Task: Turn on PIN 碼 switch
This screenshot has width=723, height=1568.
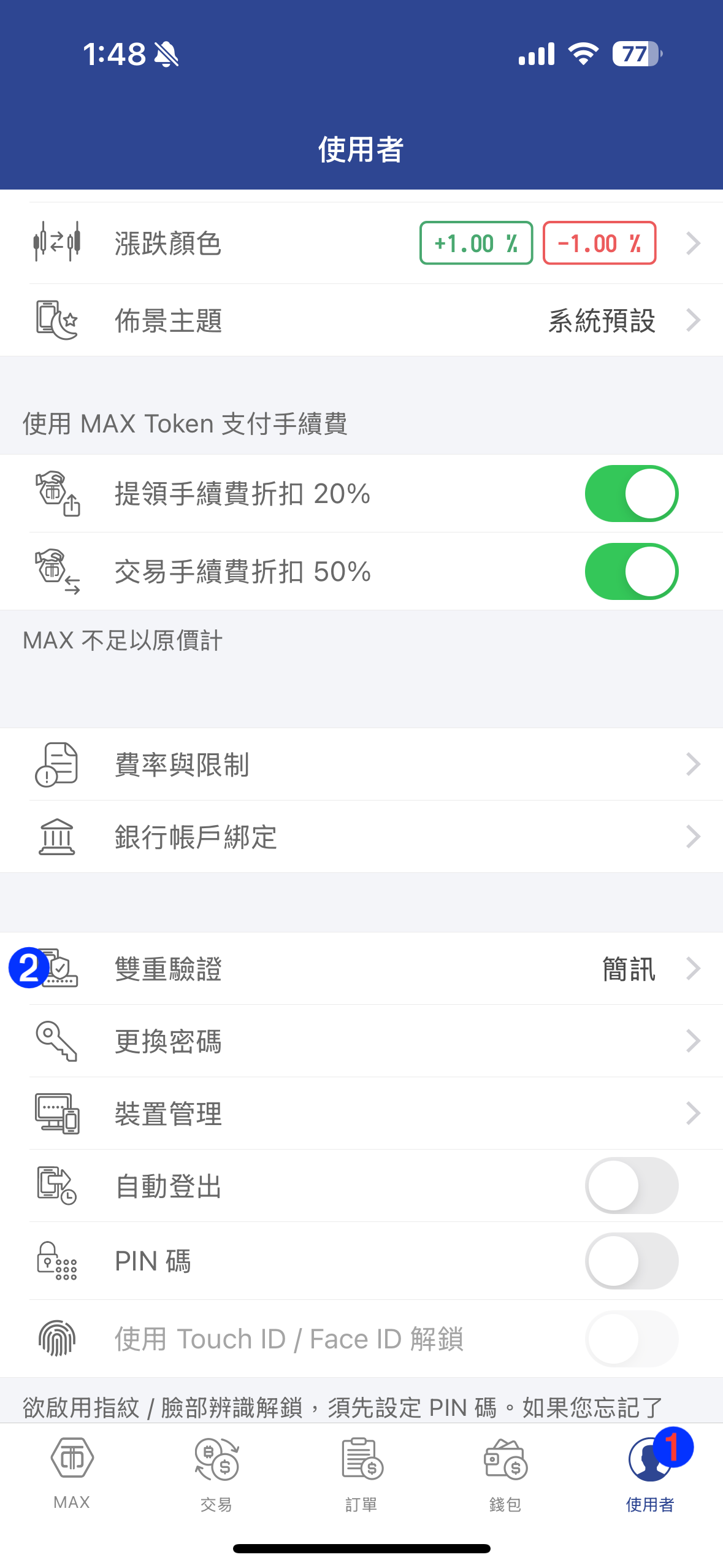Action: (x=631, y=1261)
